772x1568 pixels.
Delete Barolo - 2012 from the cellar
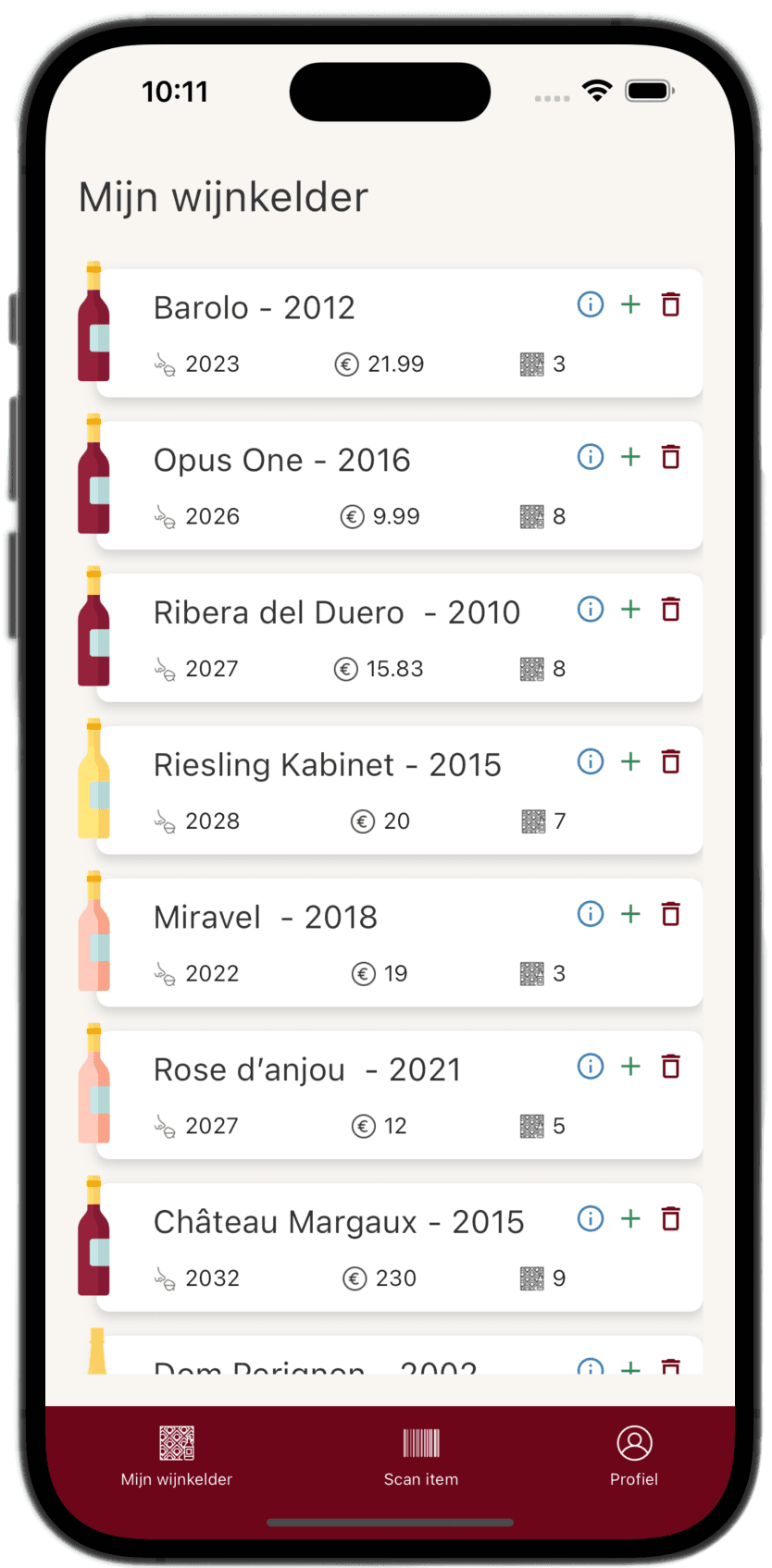pos(671,304)
